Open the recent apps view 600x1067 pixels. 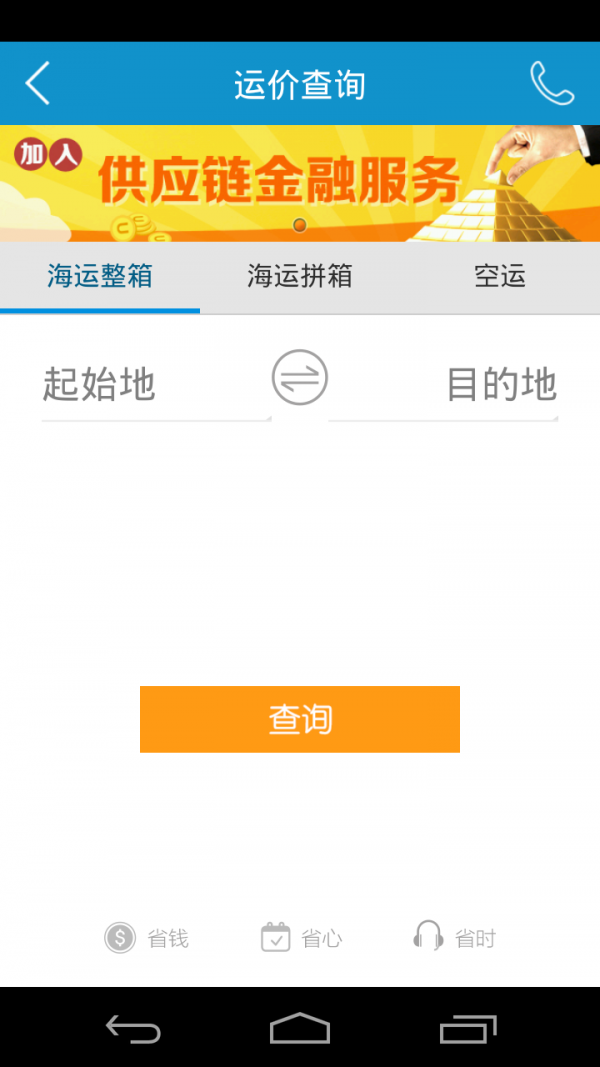tap(468, 1028)
